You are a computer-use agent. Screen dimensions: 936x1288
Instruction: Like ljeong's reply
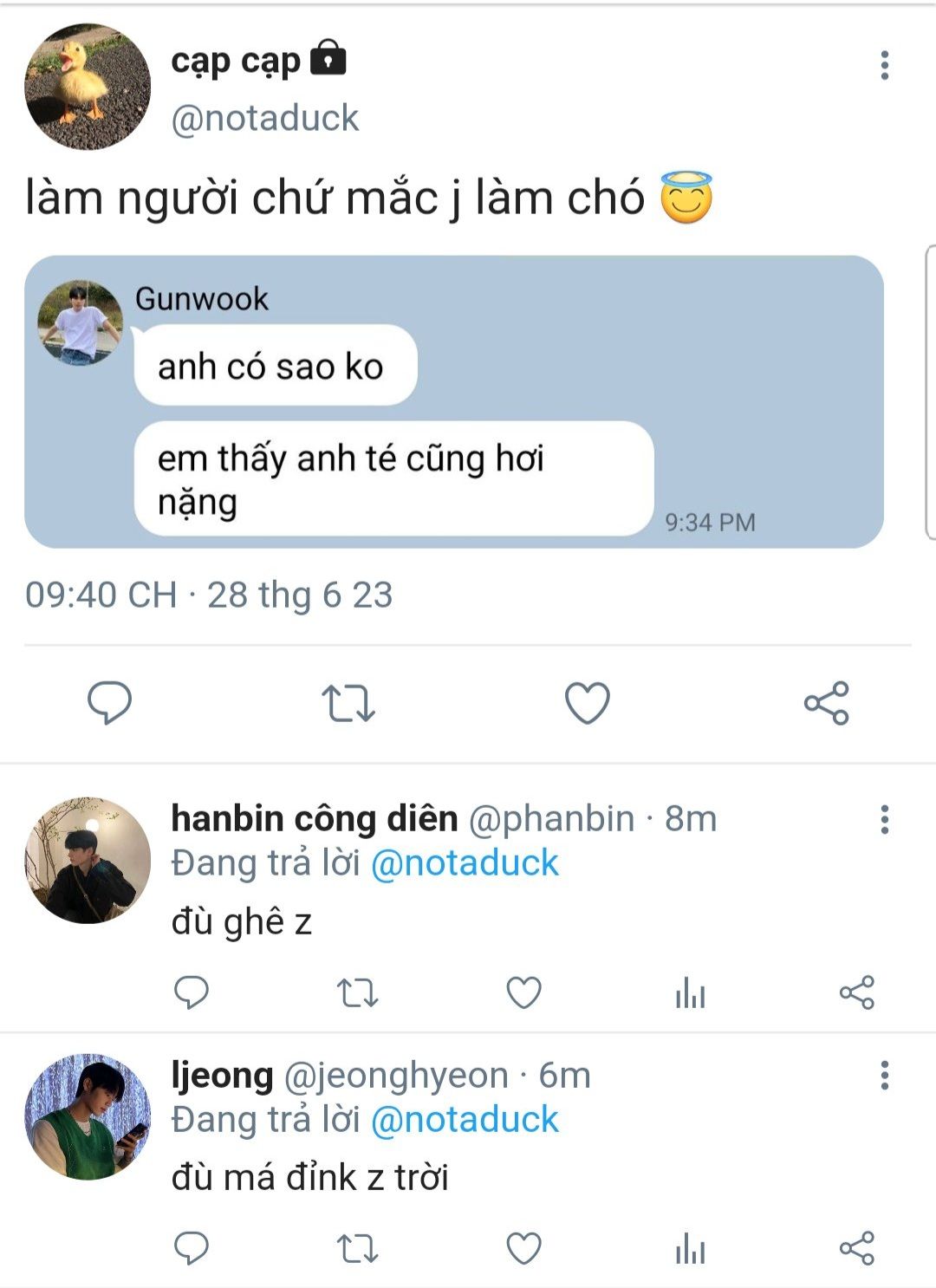(x=523, y=1249)
